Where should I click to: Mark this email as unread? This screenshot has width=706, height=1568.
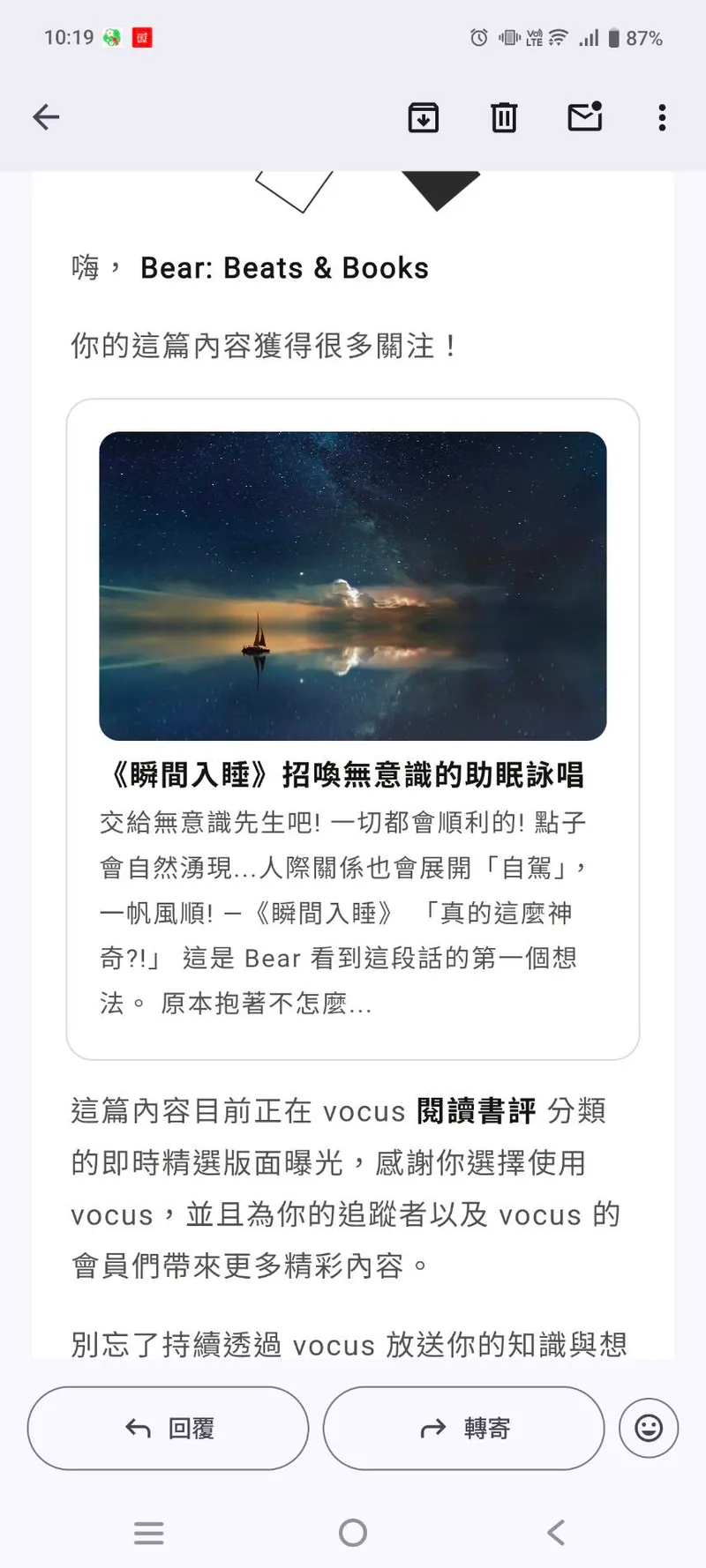pos(584,117)
